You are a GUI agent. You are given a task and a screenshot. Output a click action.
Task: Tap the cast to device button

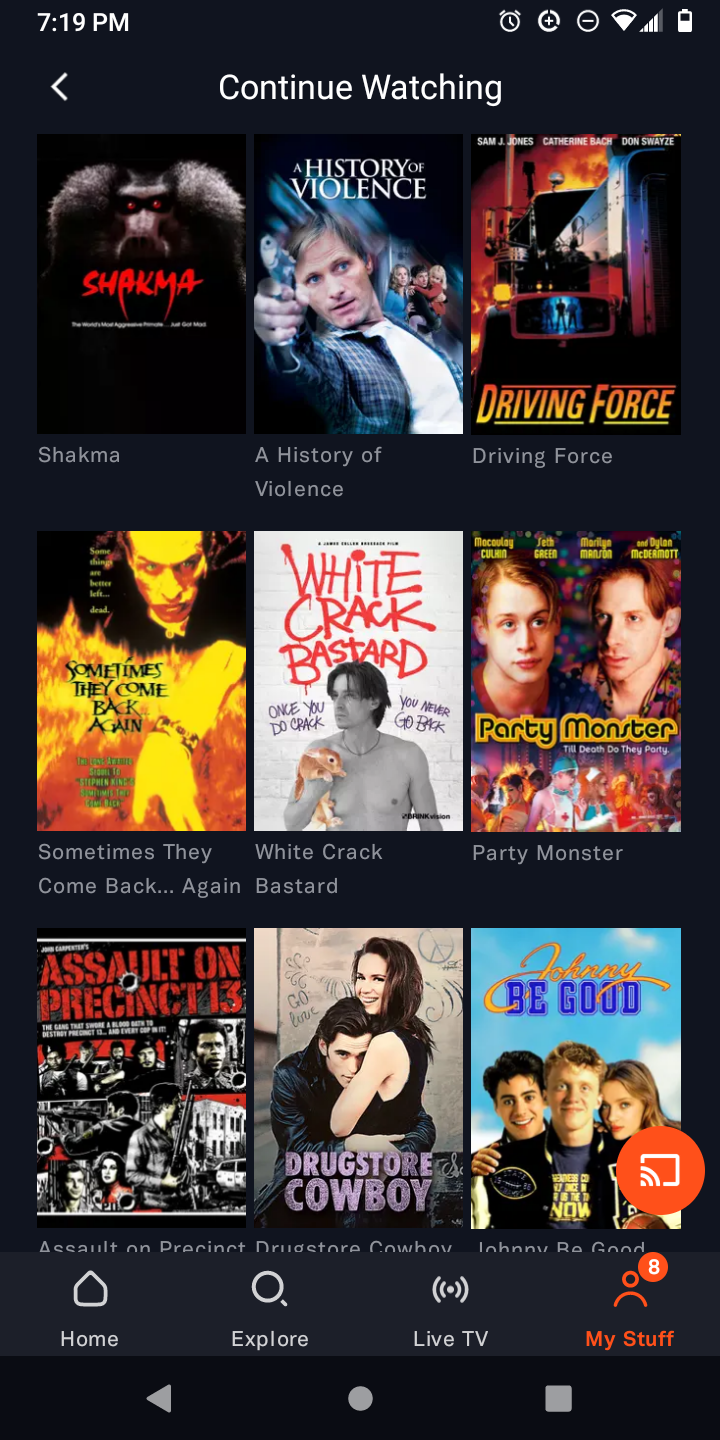coord(660,1171)
